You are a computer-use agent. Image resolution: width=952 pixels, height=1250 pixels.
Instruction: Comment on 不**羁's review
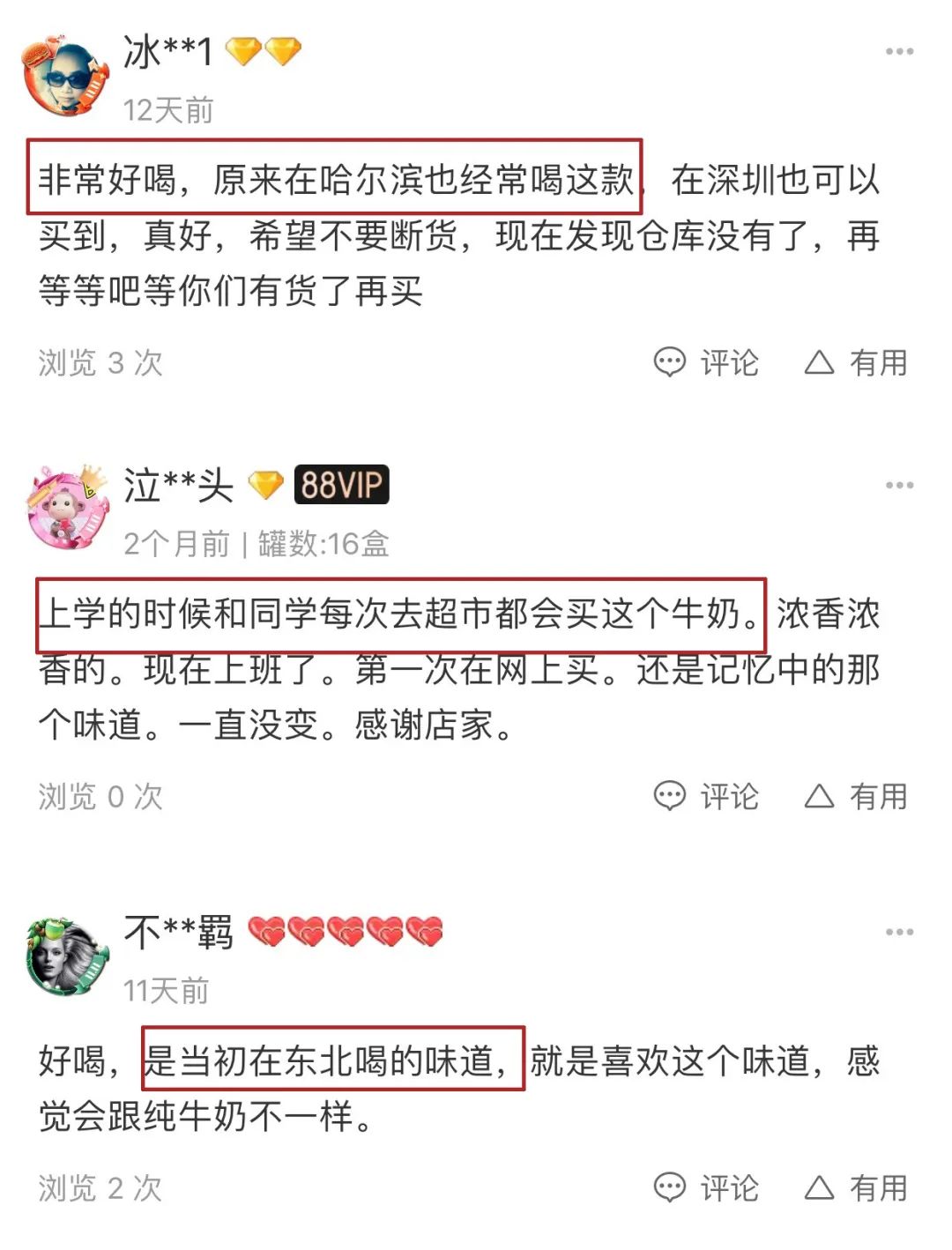coord(706,1187)
